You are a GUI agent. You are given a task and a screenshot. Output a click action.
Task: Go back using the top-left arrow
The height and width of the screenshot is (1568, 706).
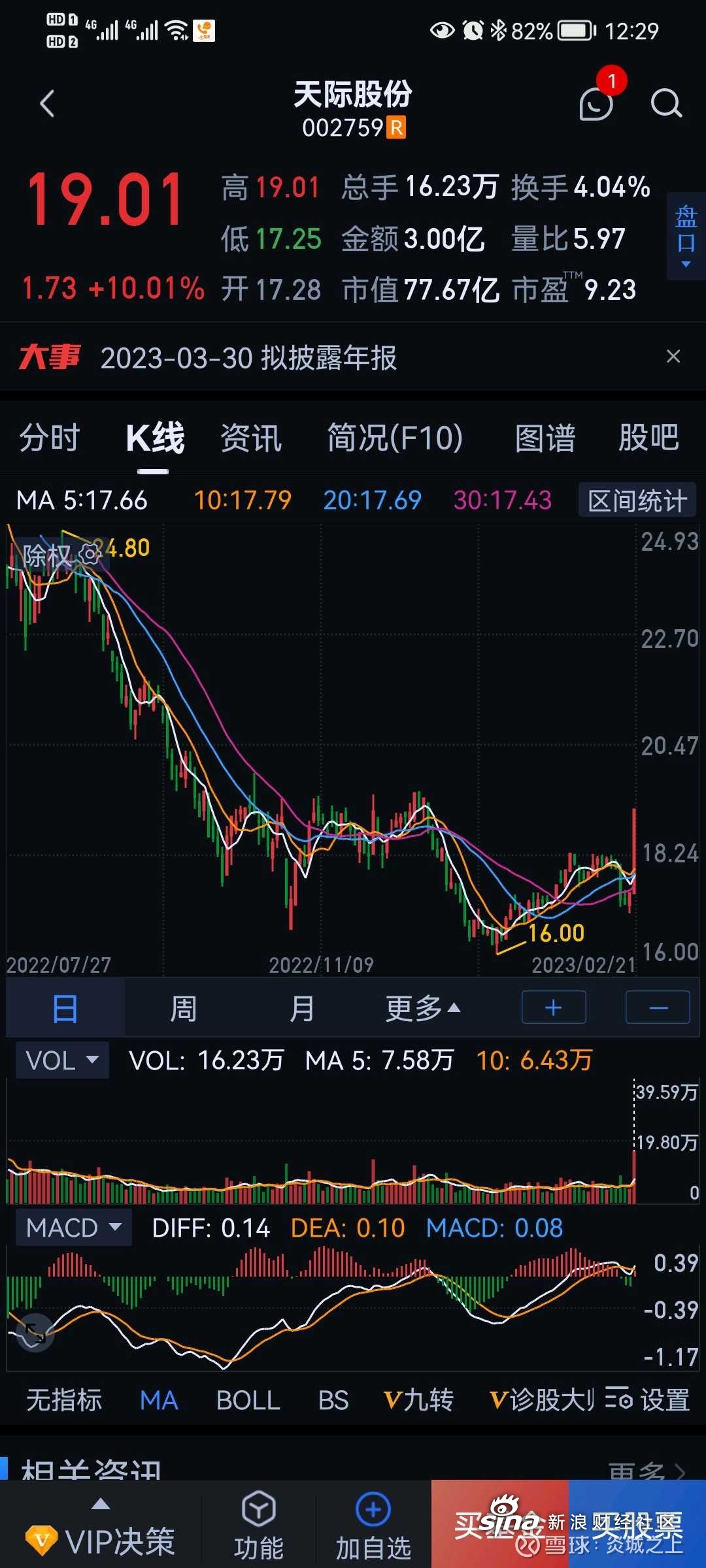(x=47, y=104)
